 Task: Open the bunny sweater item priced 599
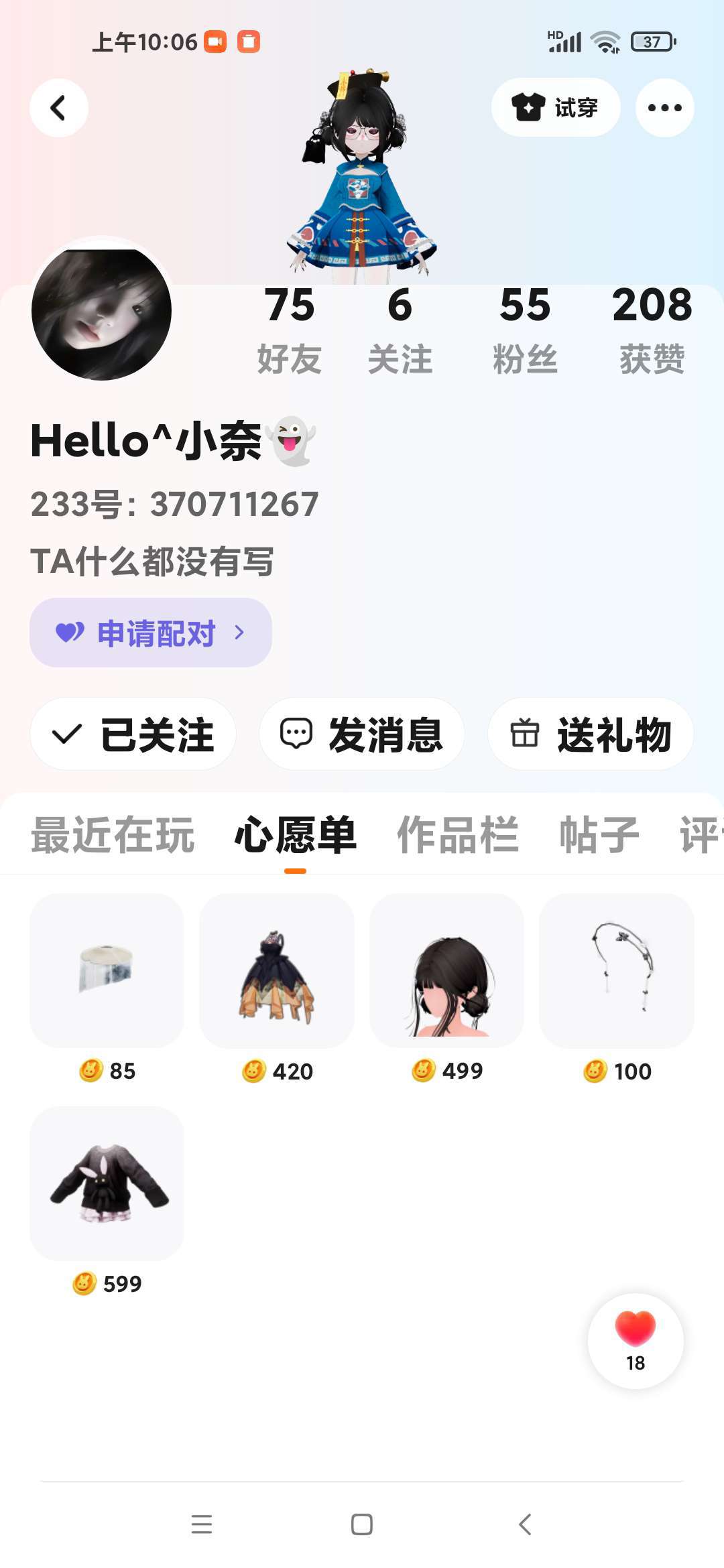click(107, 1183)
